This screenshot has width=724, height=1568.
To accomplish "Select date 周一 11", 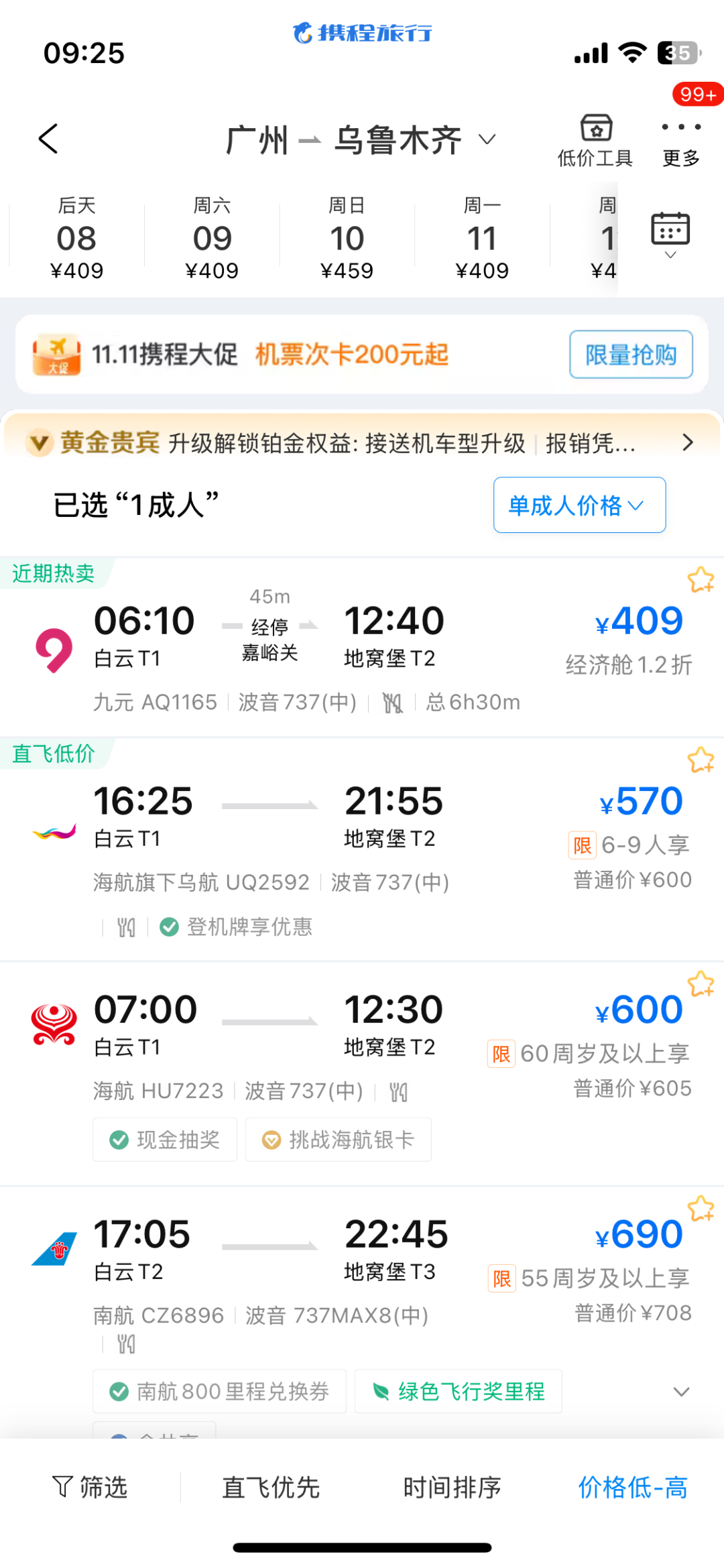I will [x=481, y=238].
